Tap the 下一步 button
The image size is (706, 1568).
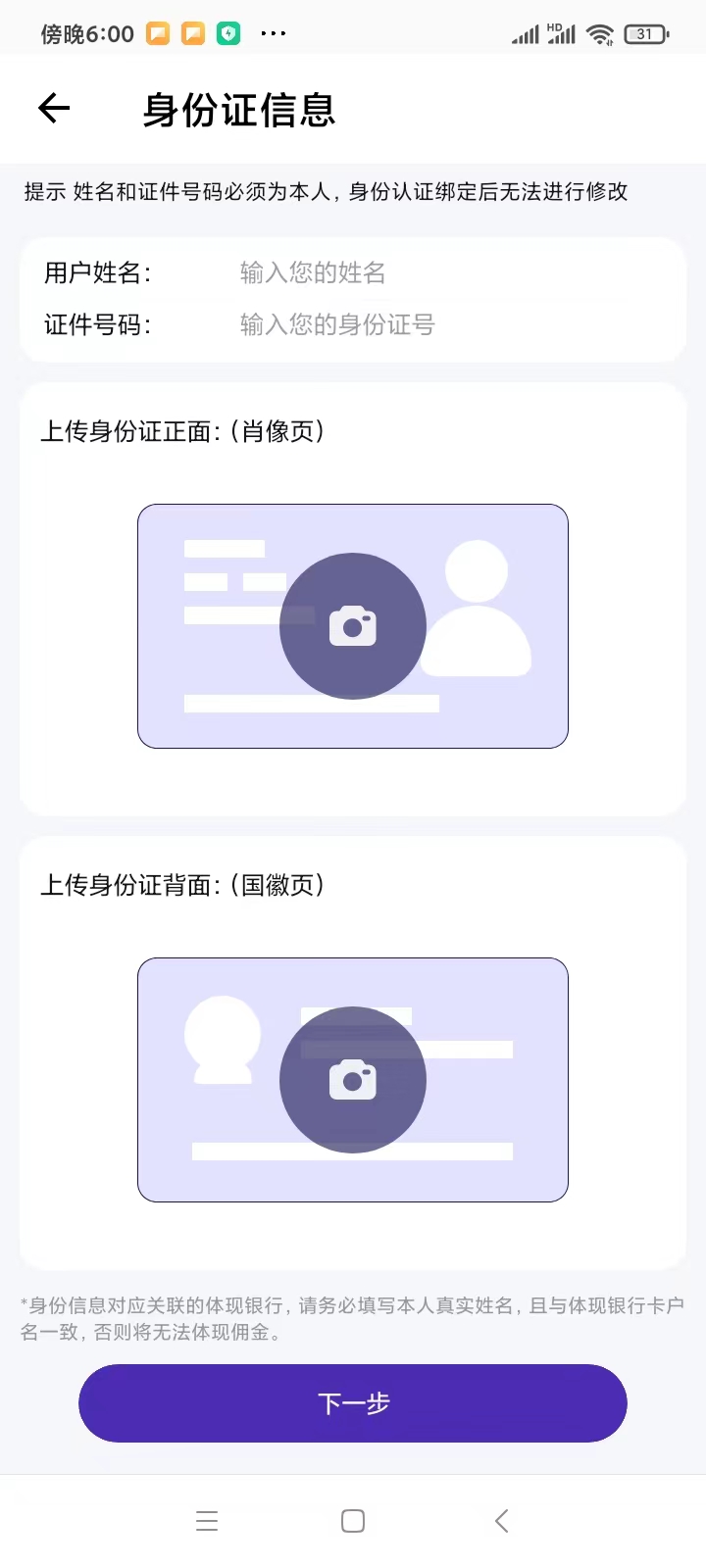point(353,1403)
